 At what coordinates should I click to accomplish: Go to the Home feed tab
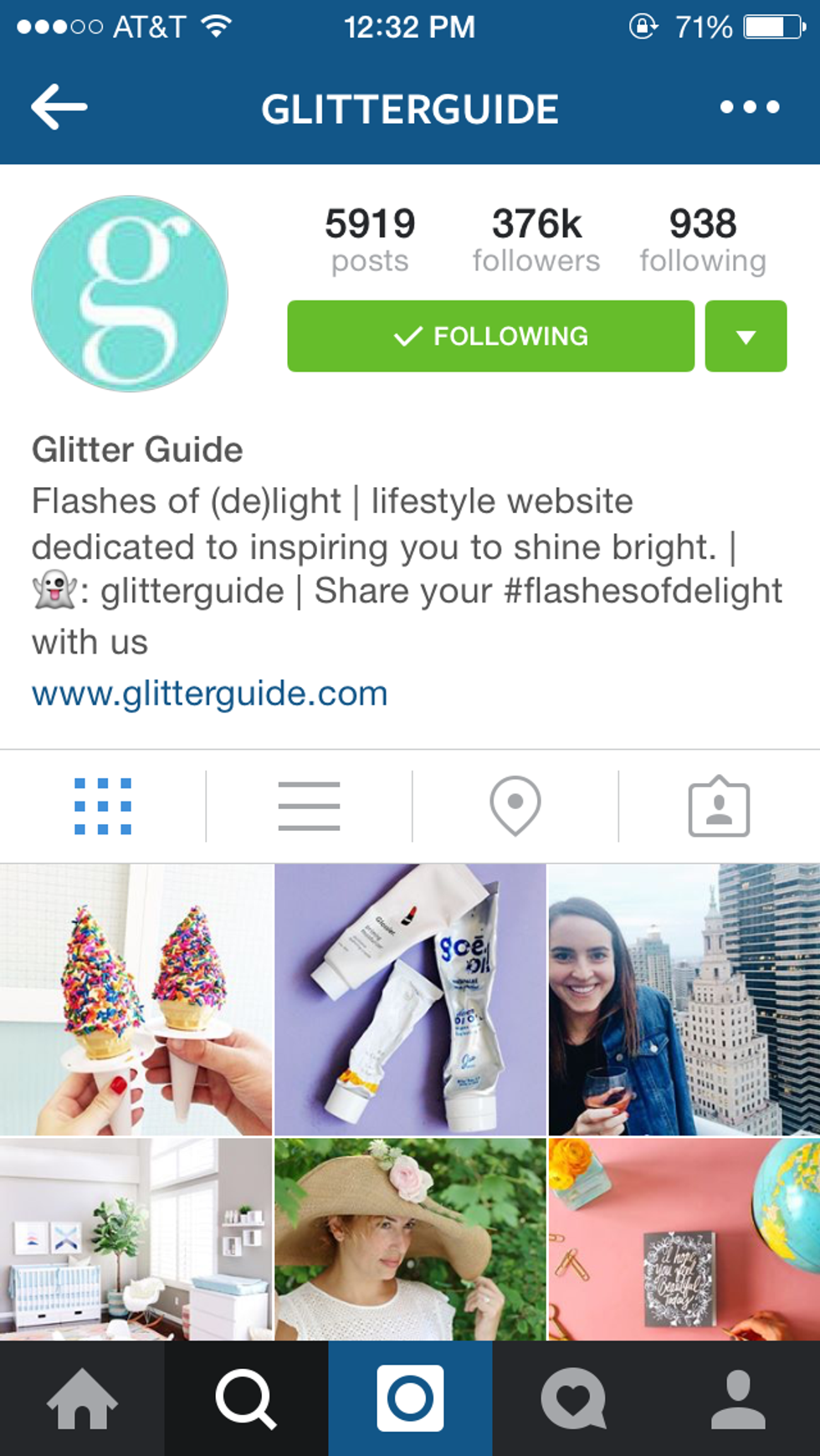pyautogui.click(x=82, y=1399)
